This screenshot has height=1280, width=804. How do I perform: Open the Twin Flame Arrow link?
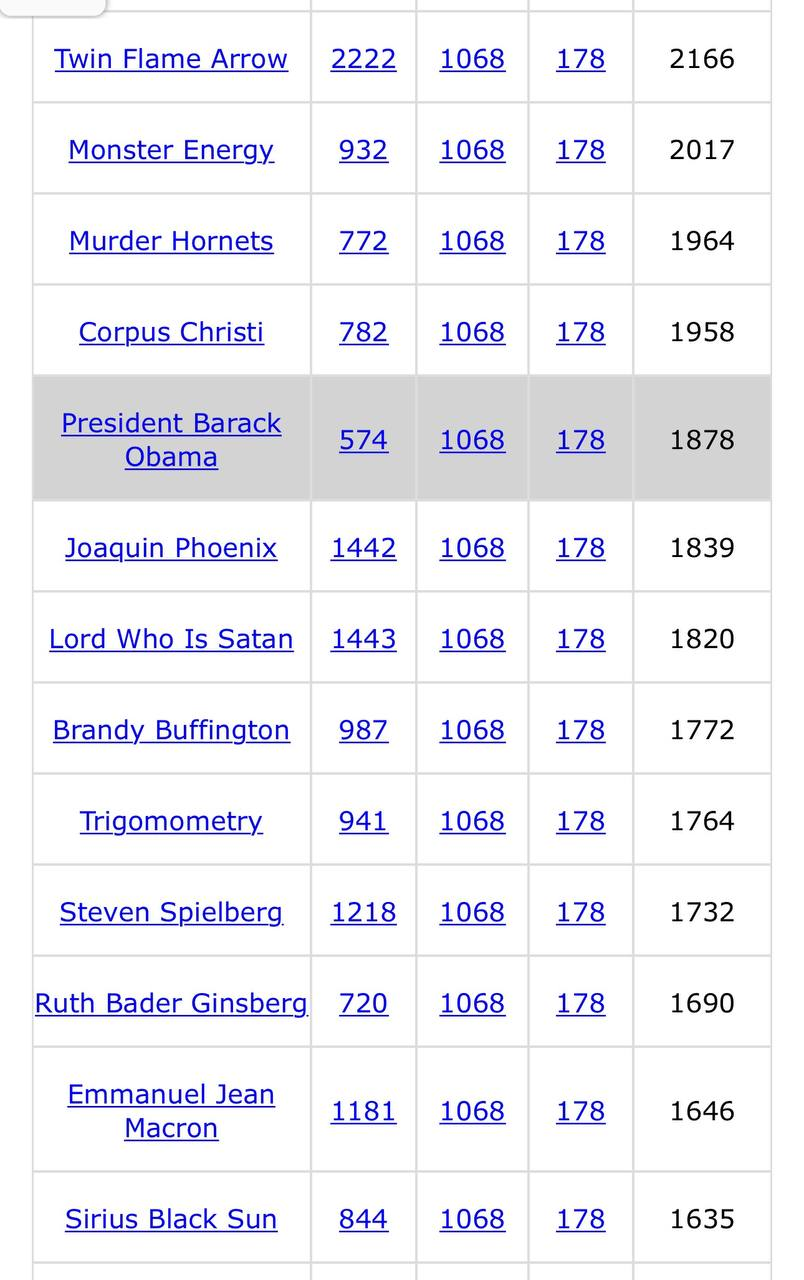coord(171,59)
